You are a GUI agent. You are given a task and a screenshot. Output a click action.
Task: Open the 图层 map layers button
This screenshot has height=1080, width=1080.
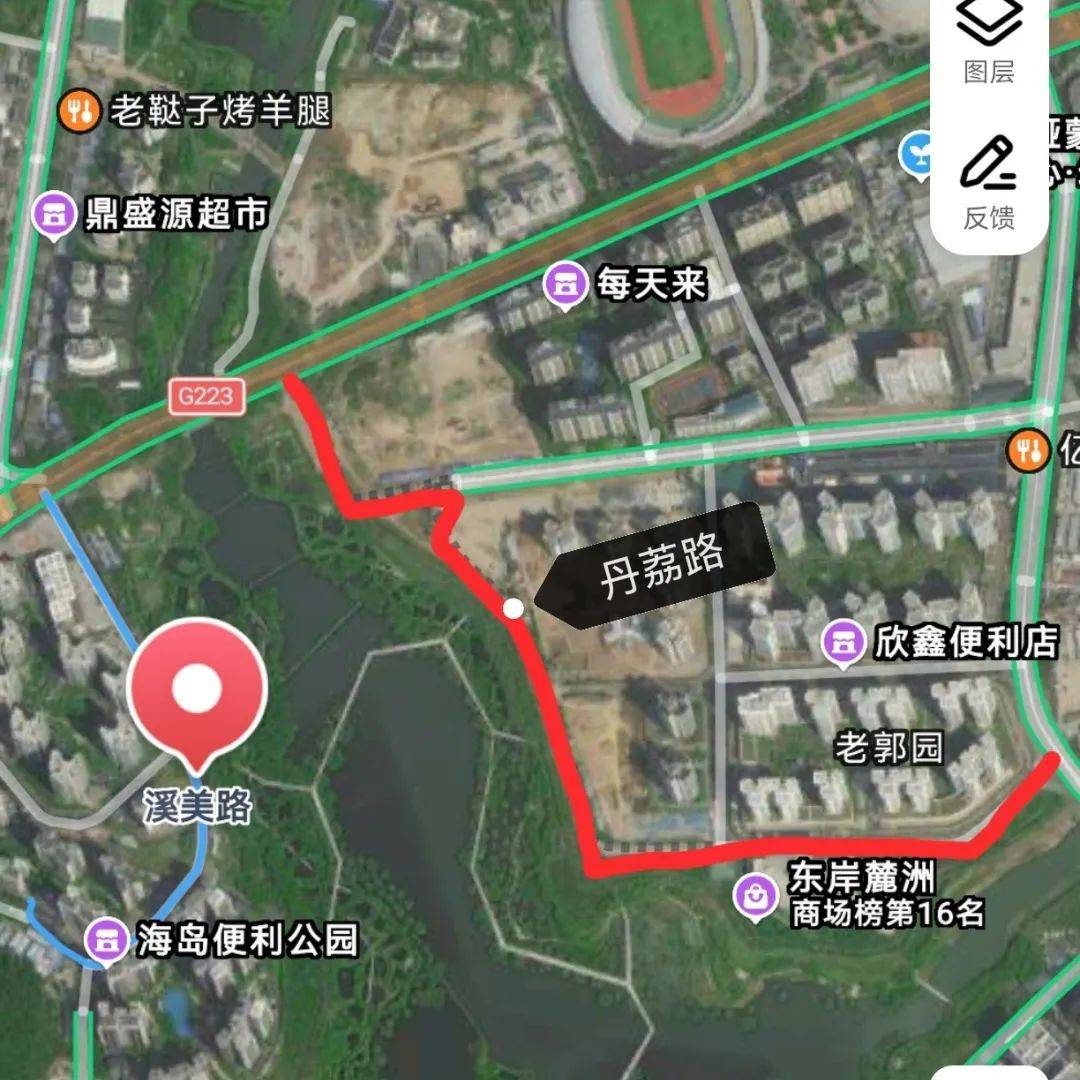[x=990, y=40]
